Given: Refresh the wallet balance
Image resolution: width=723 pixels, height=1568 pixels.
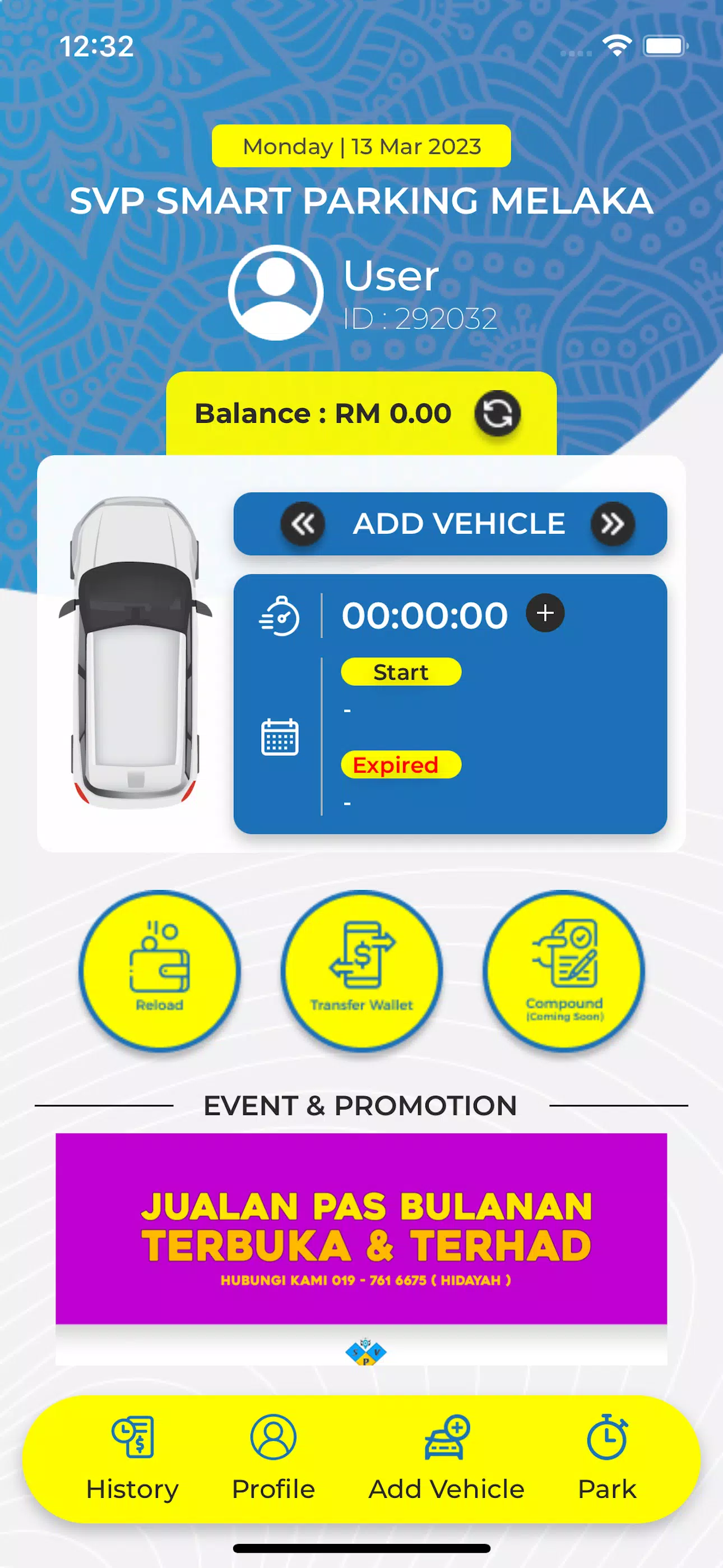Looking at the screenshot, I should coord(497,413).
